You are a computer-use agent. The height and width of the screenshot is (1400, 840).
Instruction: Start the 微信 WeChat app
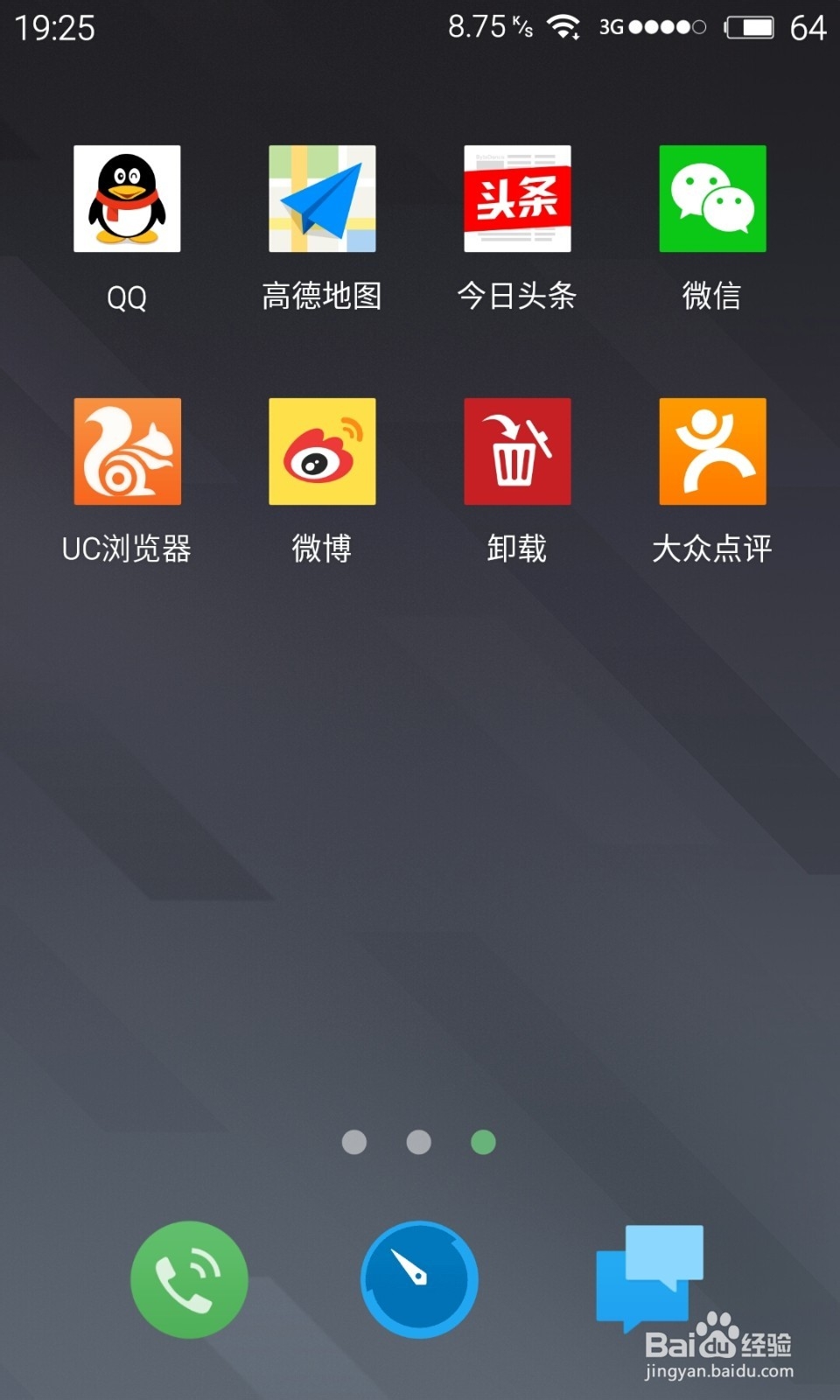coord(712,197)
